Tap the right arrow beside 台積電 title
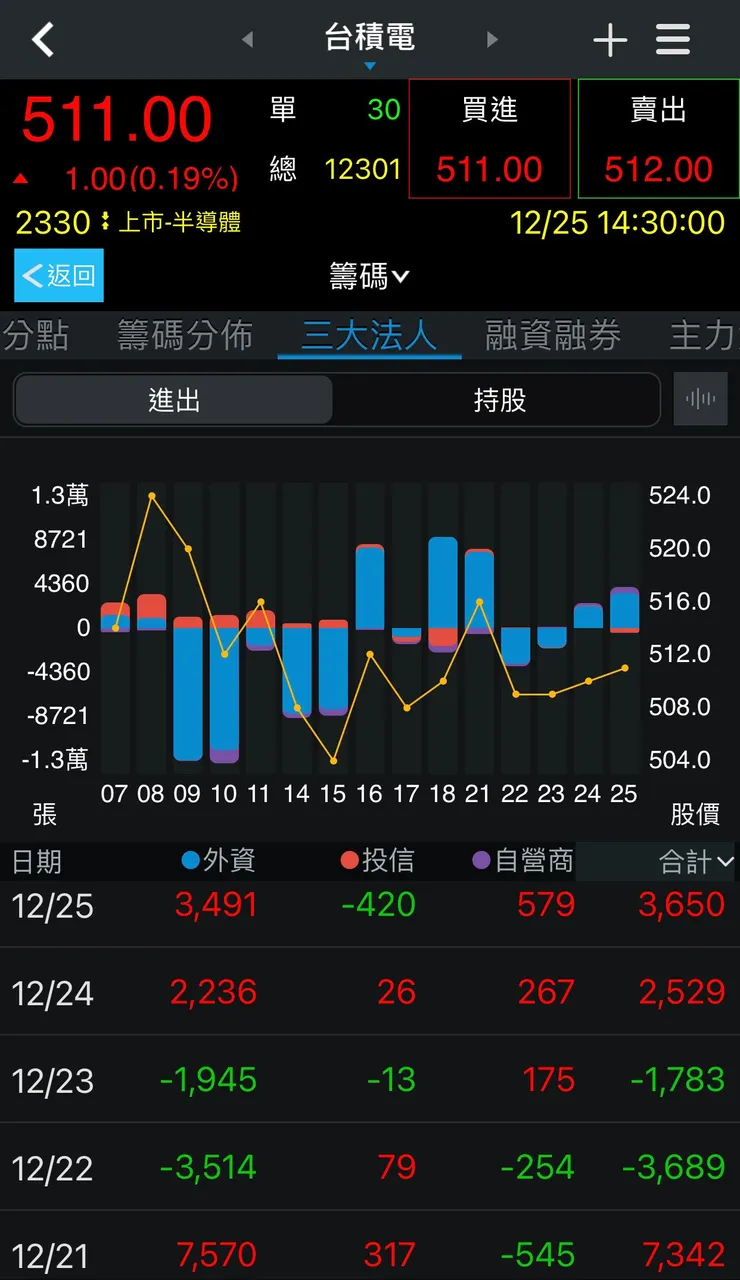 point(492,39)
